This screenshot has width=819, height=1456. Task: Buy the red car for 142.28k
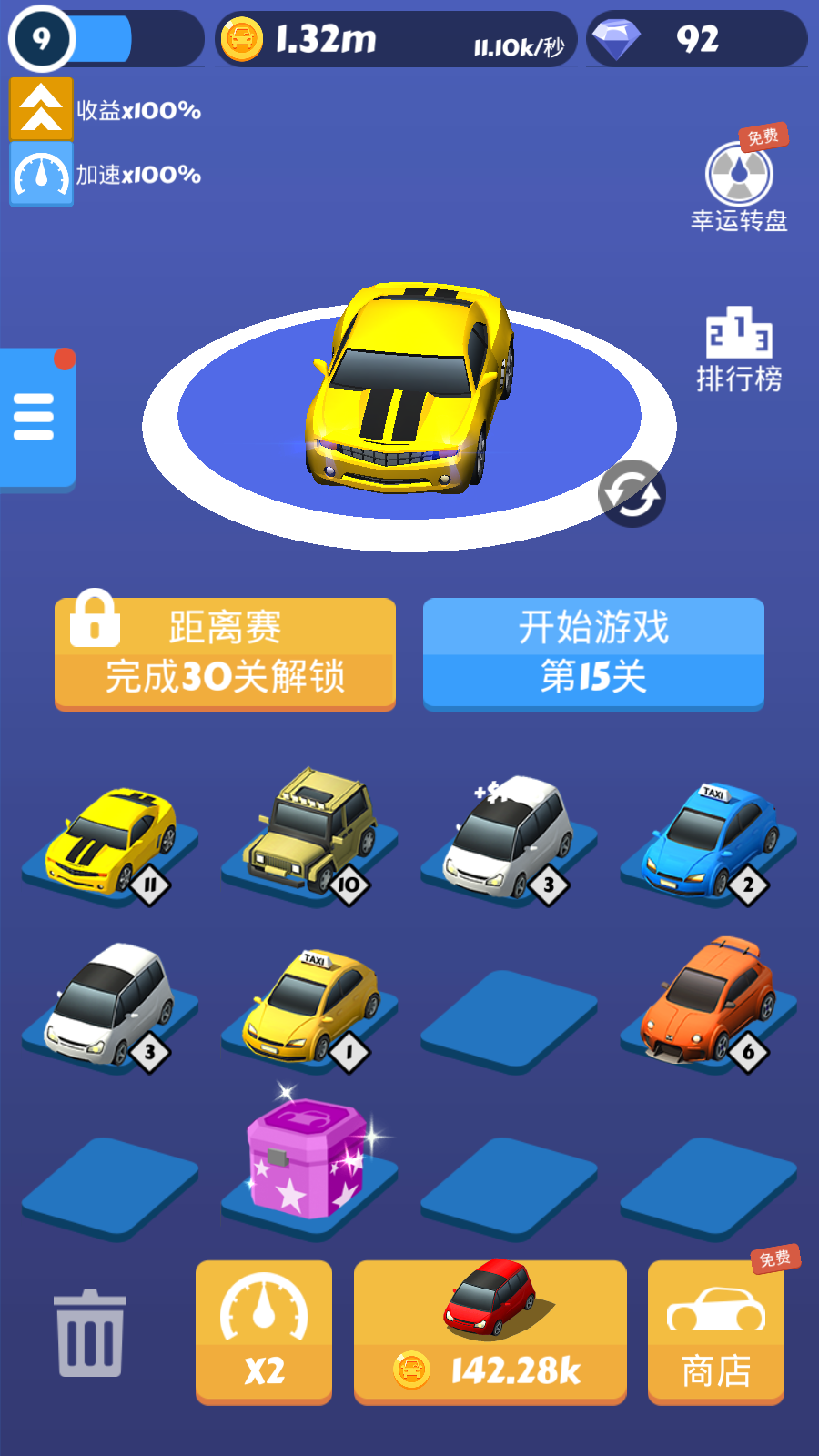490,1330
